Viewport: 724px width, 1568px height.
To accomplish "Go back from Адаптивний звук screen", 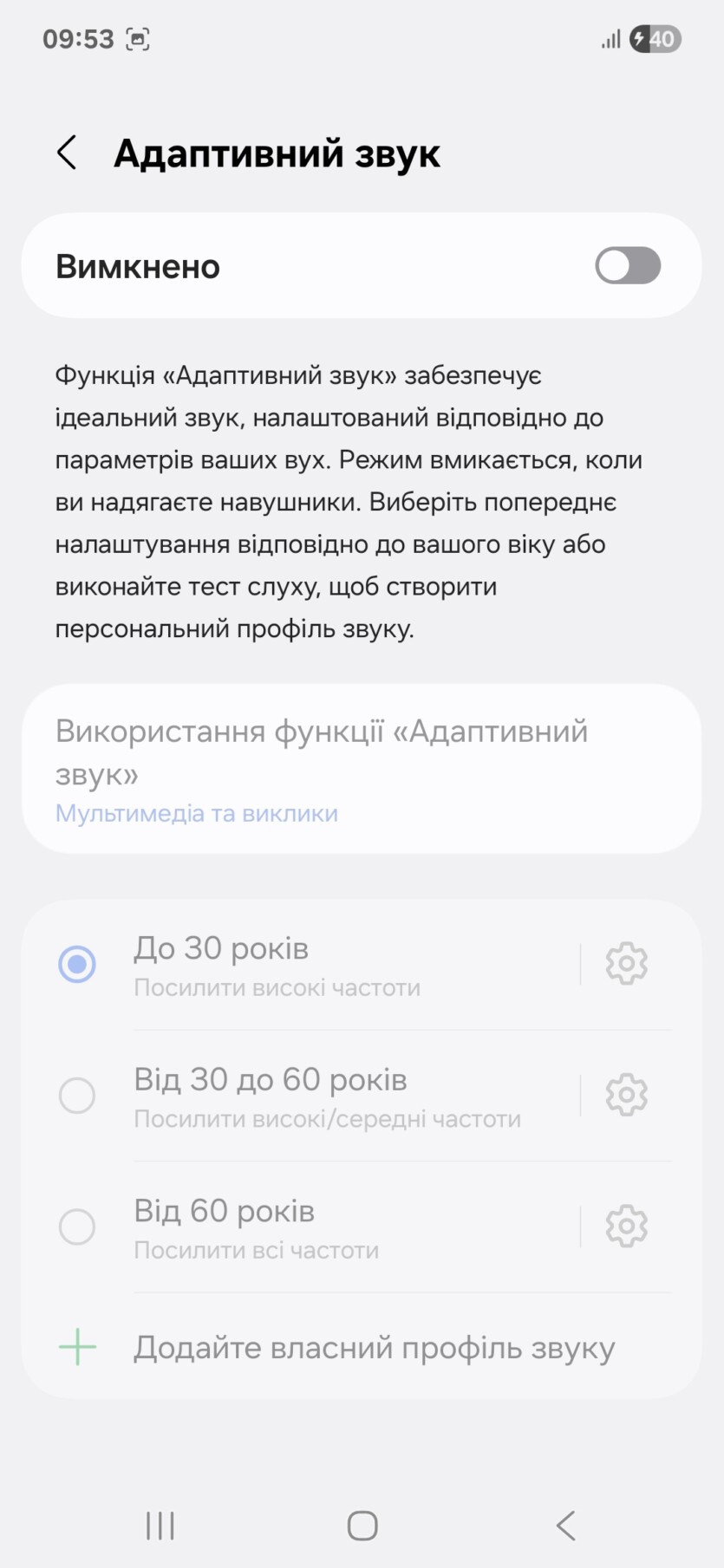I will tap(67, 153).
